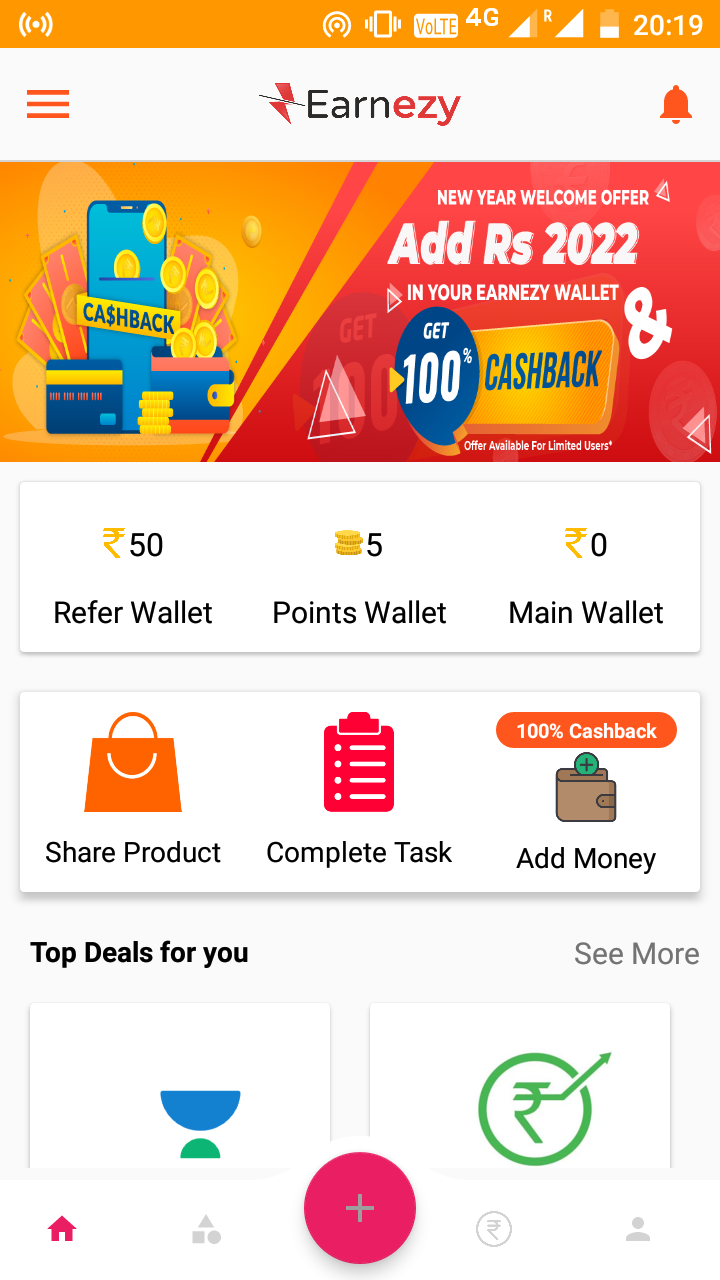This screenshot has height=1280, width=720.
Task: Open the New Year cashback offer banner
Action: click(x=360, y=312)
